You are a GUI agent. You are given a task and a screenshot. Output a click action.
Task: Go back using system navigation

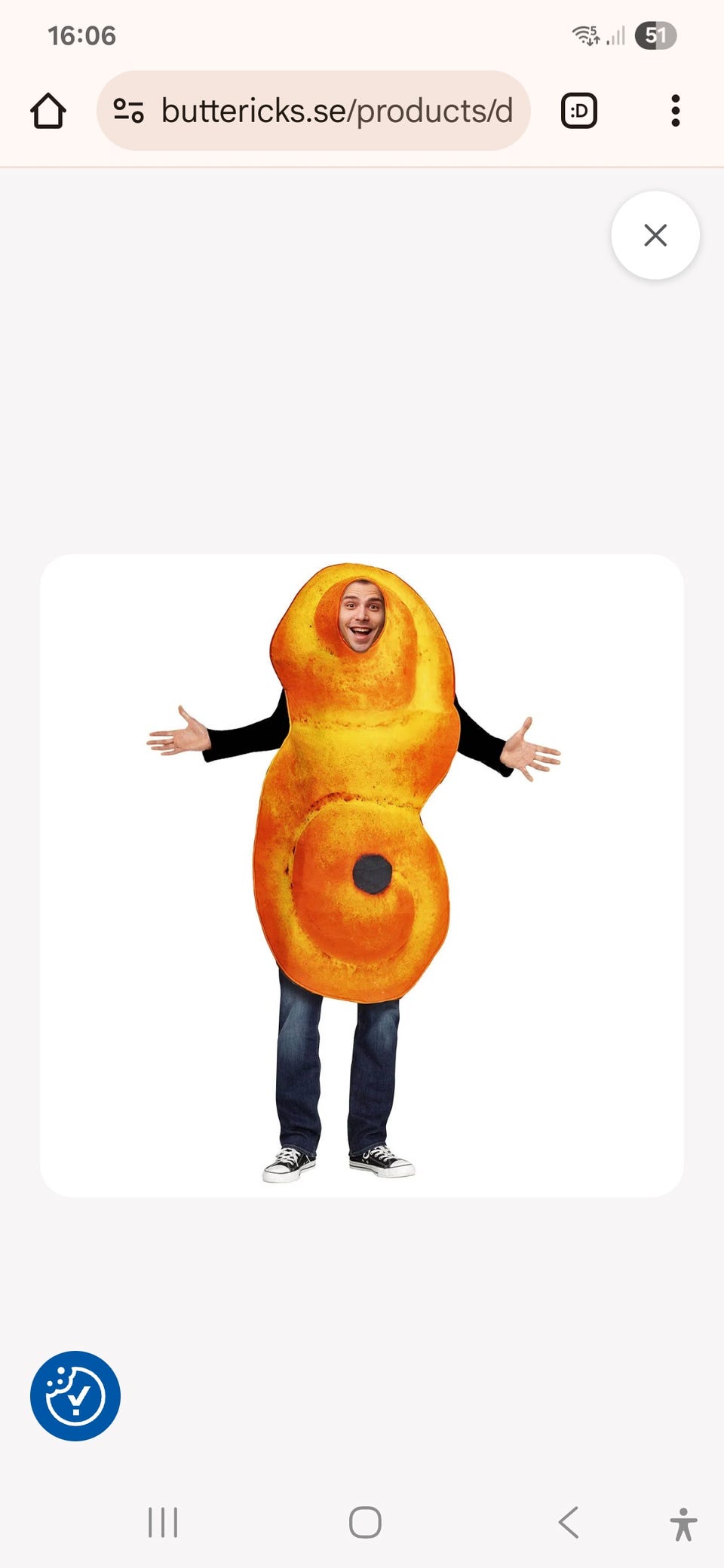pyautogui.click(x=569, y=1522)
